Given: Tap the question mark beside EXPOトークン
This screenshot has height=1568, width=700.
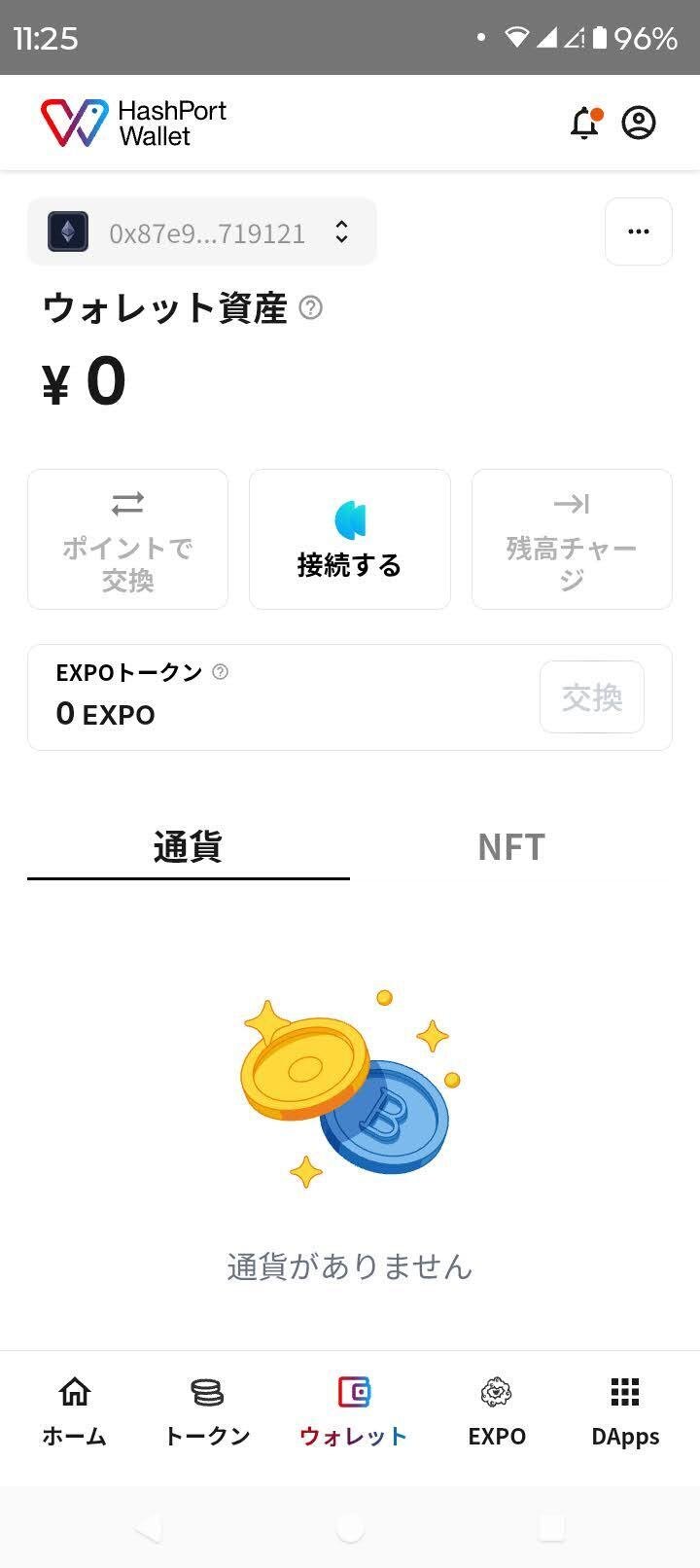Looking at the screenshot, I should (x=219, y=672).
